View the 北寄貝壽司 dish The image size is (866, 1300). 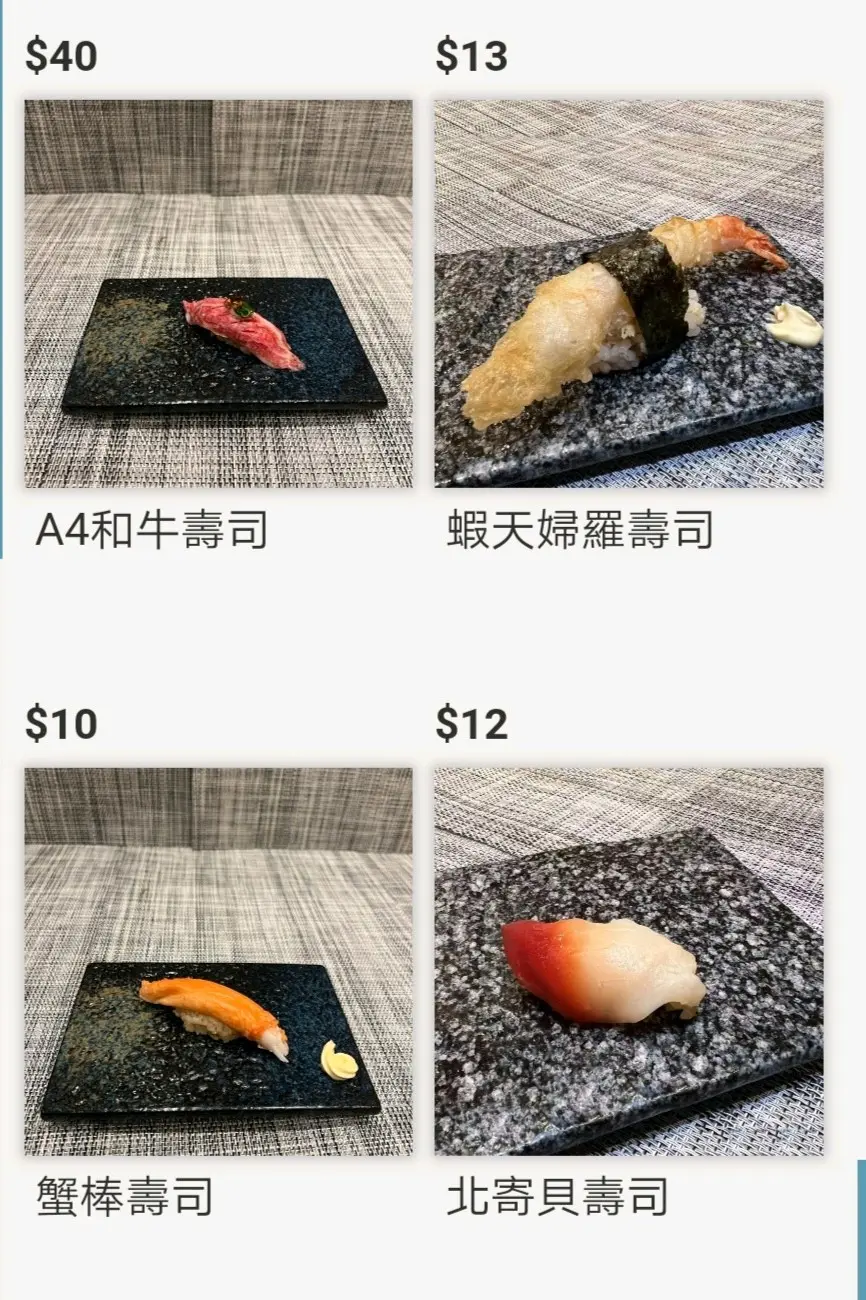(x=628, y=962)
